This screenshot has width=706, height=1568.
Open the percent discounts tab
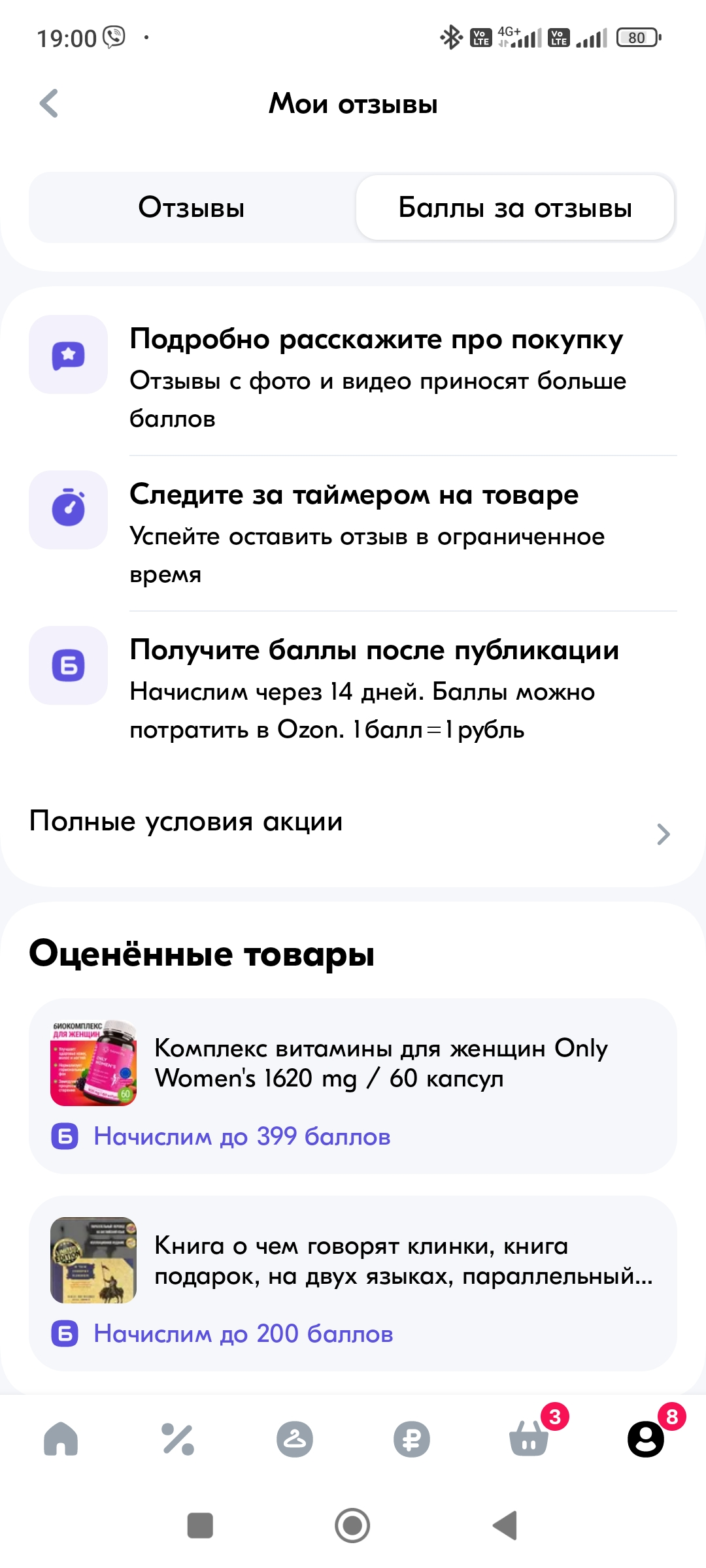178,1439
